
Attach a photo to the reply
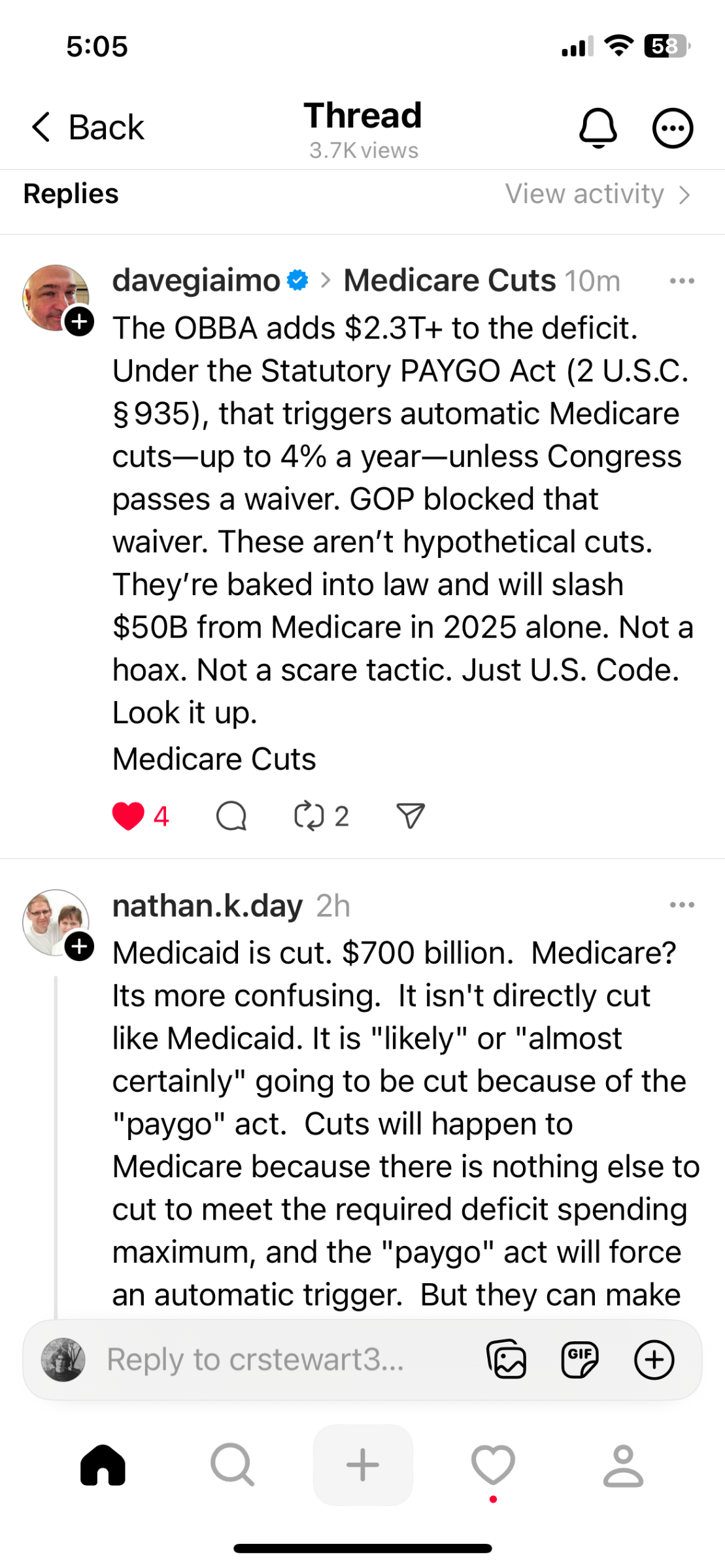[507, 1360]
